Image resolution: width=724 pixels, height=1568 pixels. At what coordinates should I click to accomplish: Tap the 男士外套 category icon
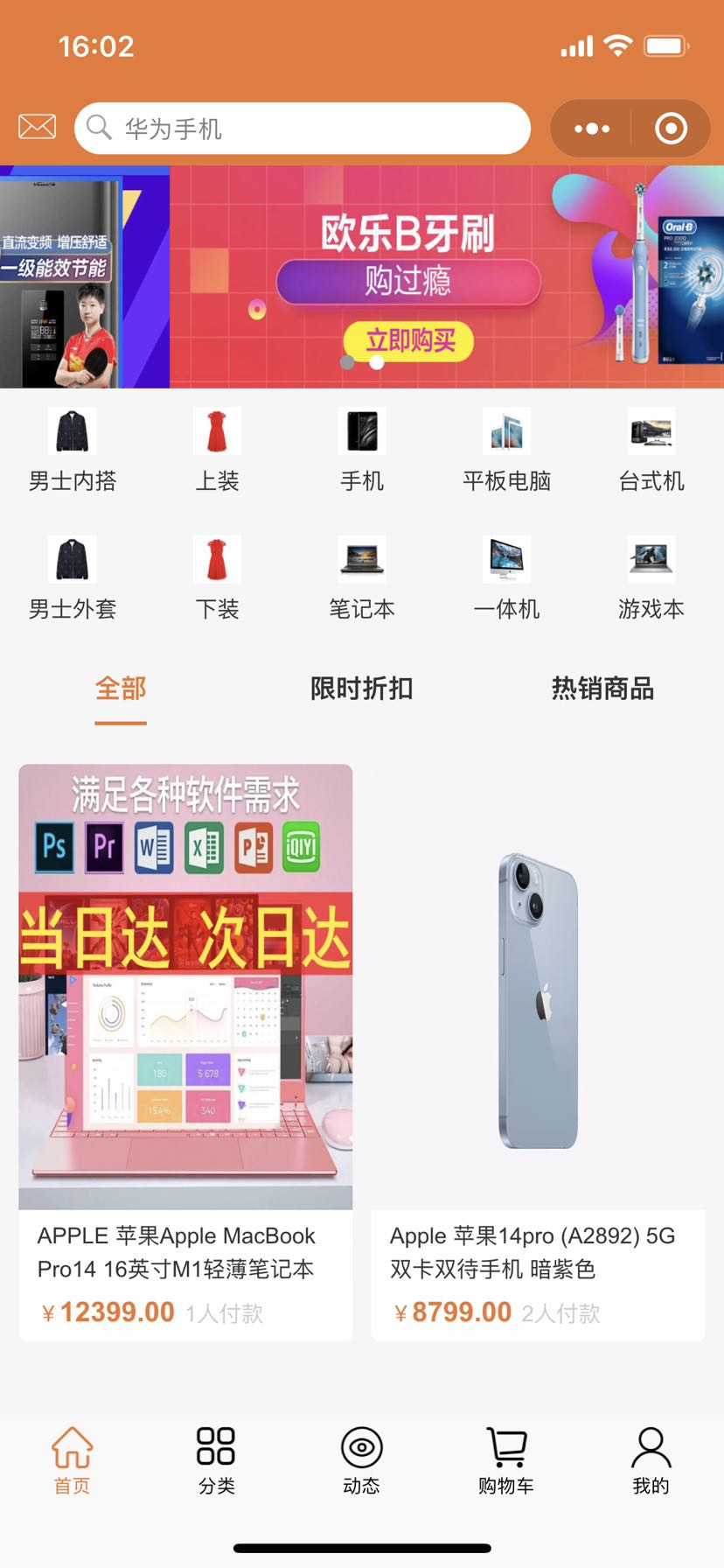pyautogui.click(x=73, y=559)
